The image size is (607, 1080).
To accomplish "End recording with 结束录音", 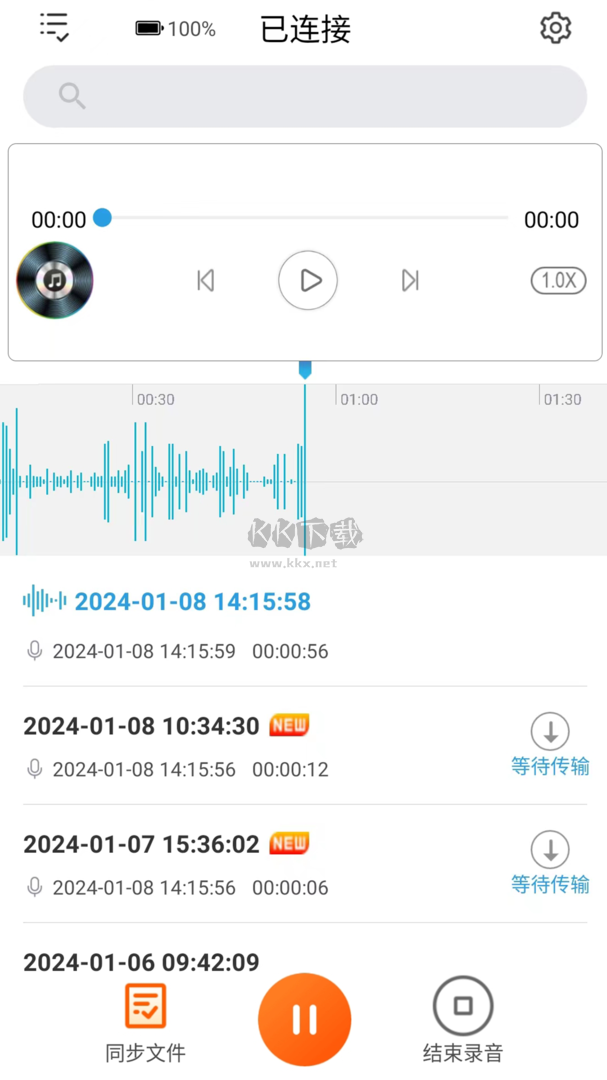I will point(463,1020).
